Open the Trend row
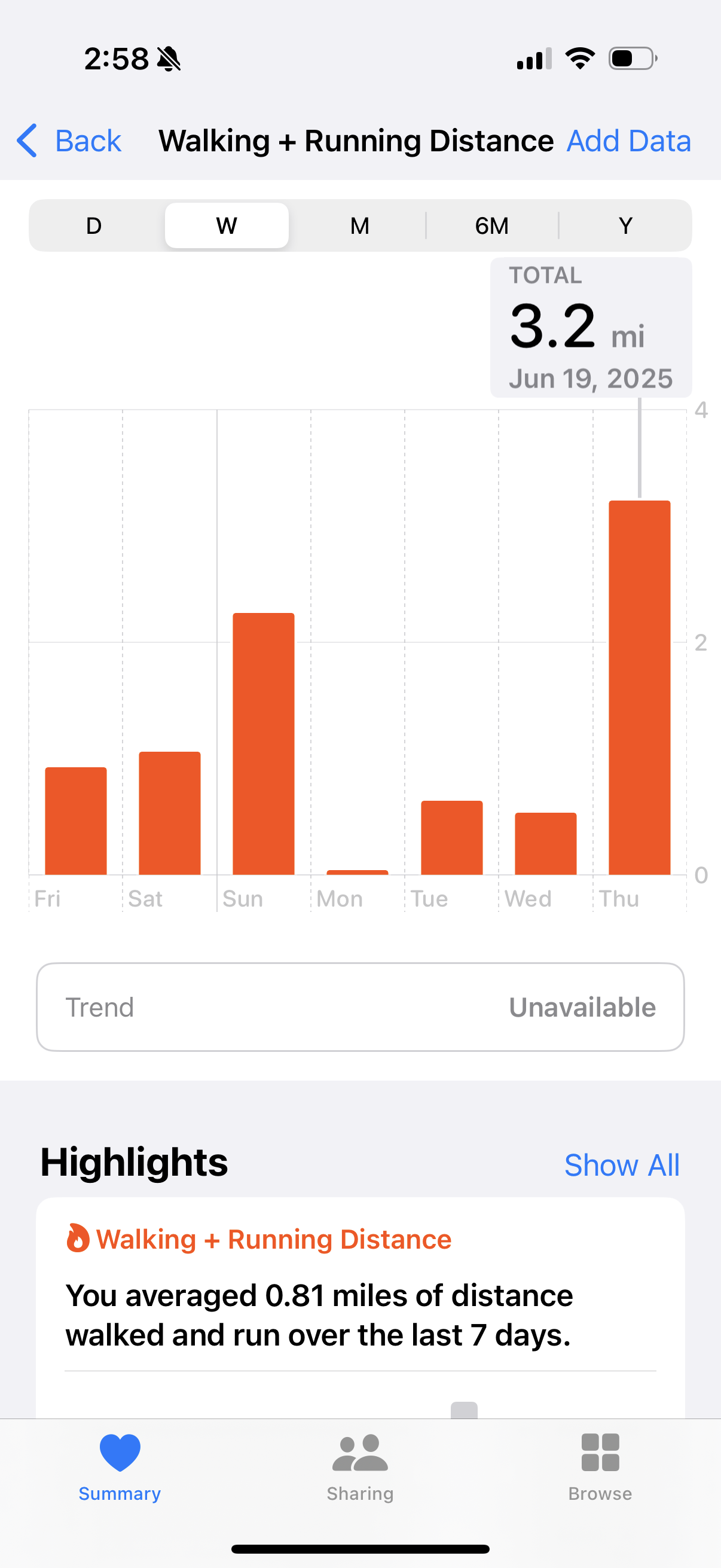Screen dimensions: 721x1568 tap(360, 1007)
